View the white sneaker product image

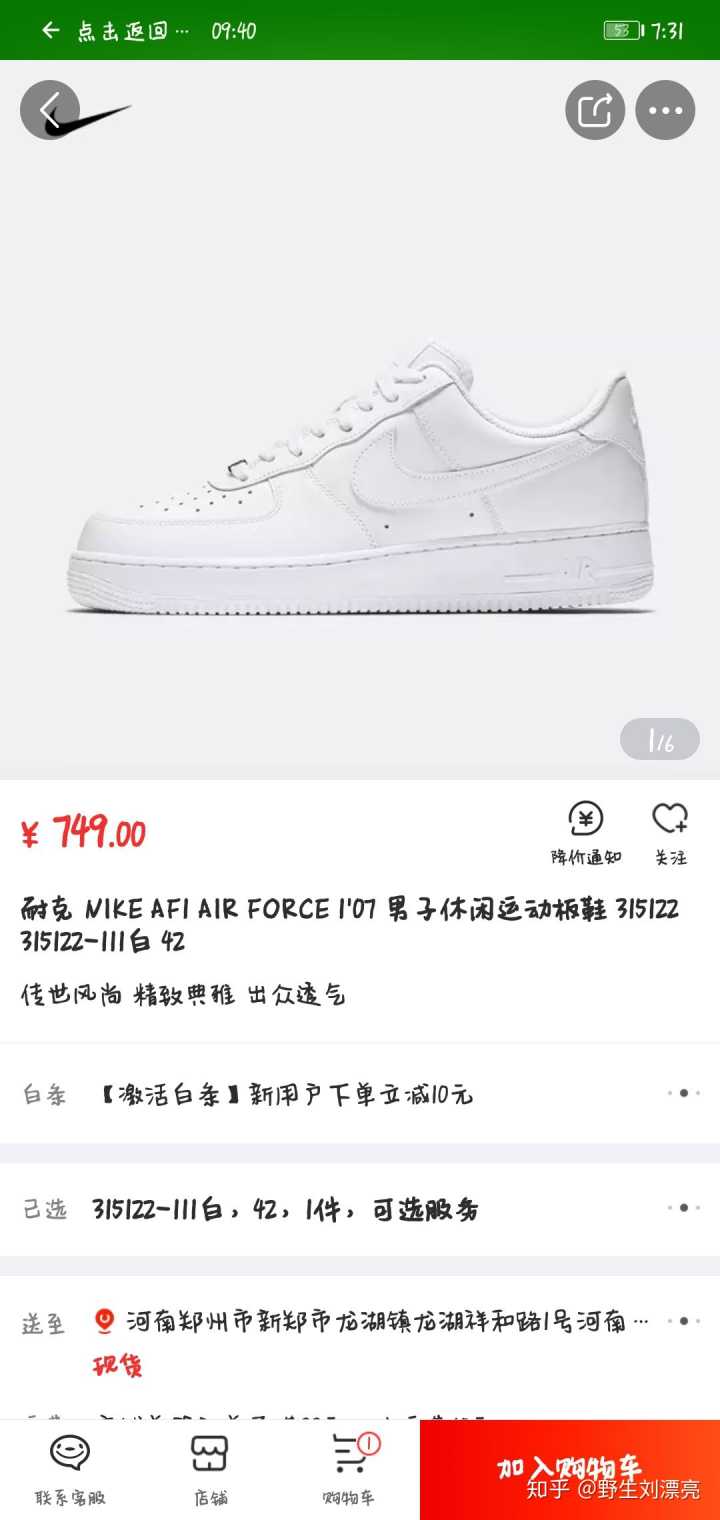coord(360,480)
